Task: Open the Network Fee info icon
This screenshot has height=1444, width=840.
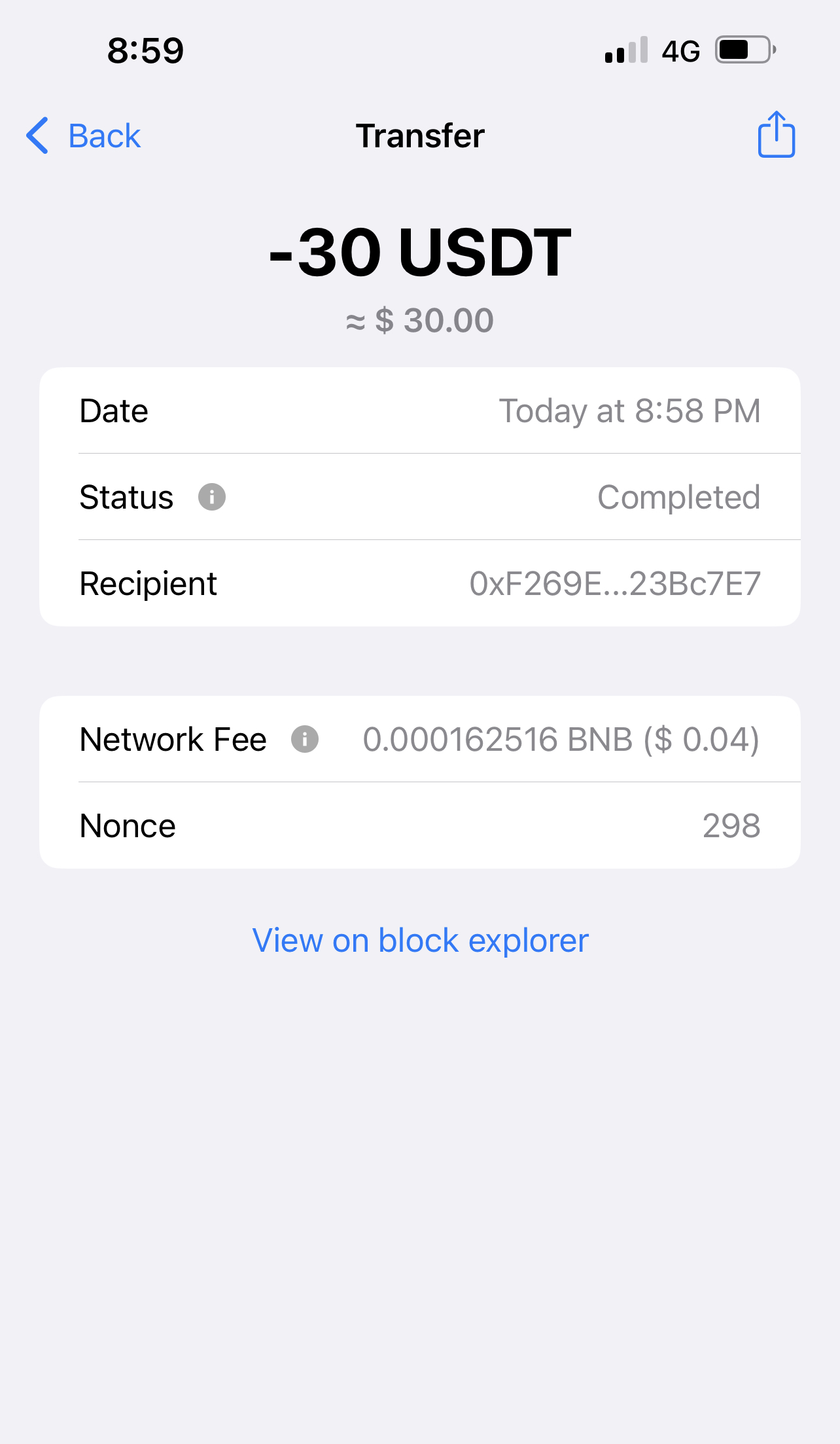Action: click(x=305, y=739)
